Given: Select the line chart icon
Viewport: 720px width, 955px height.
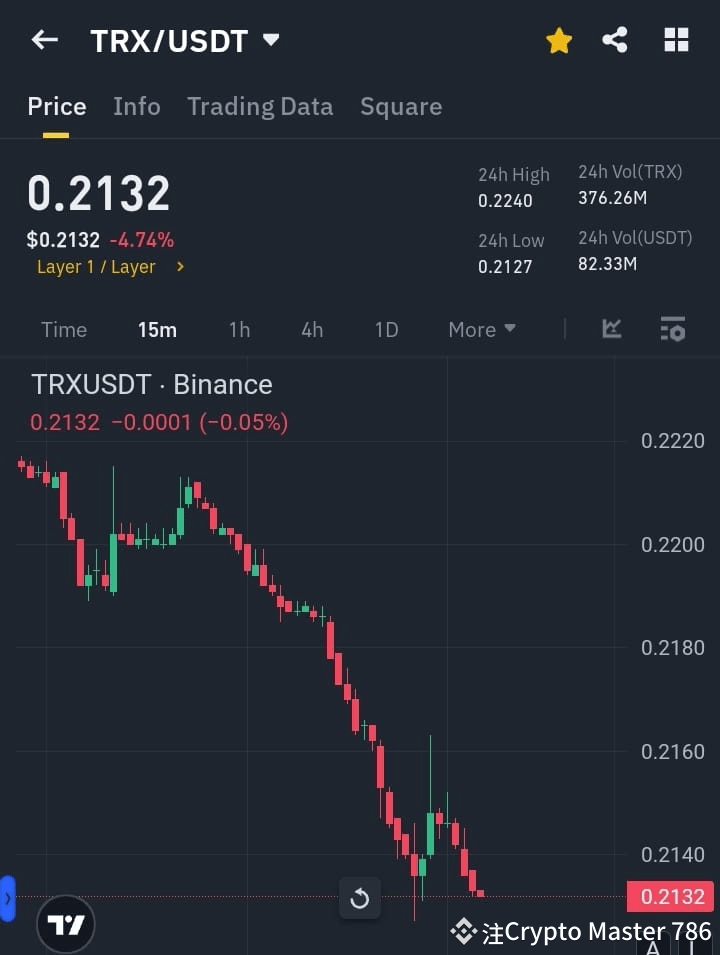Looking at the screenshot, I should point(611,329).
